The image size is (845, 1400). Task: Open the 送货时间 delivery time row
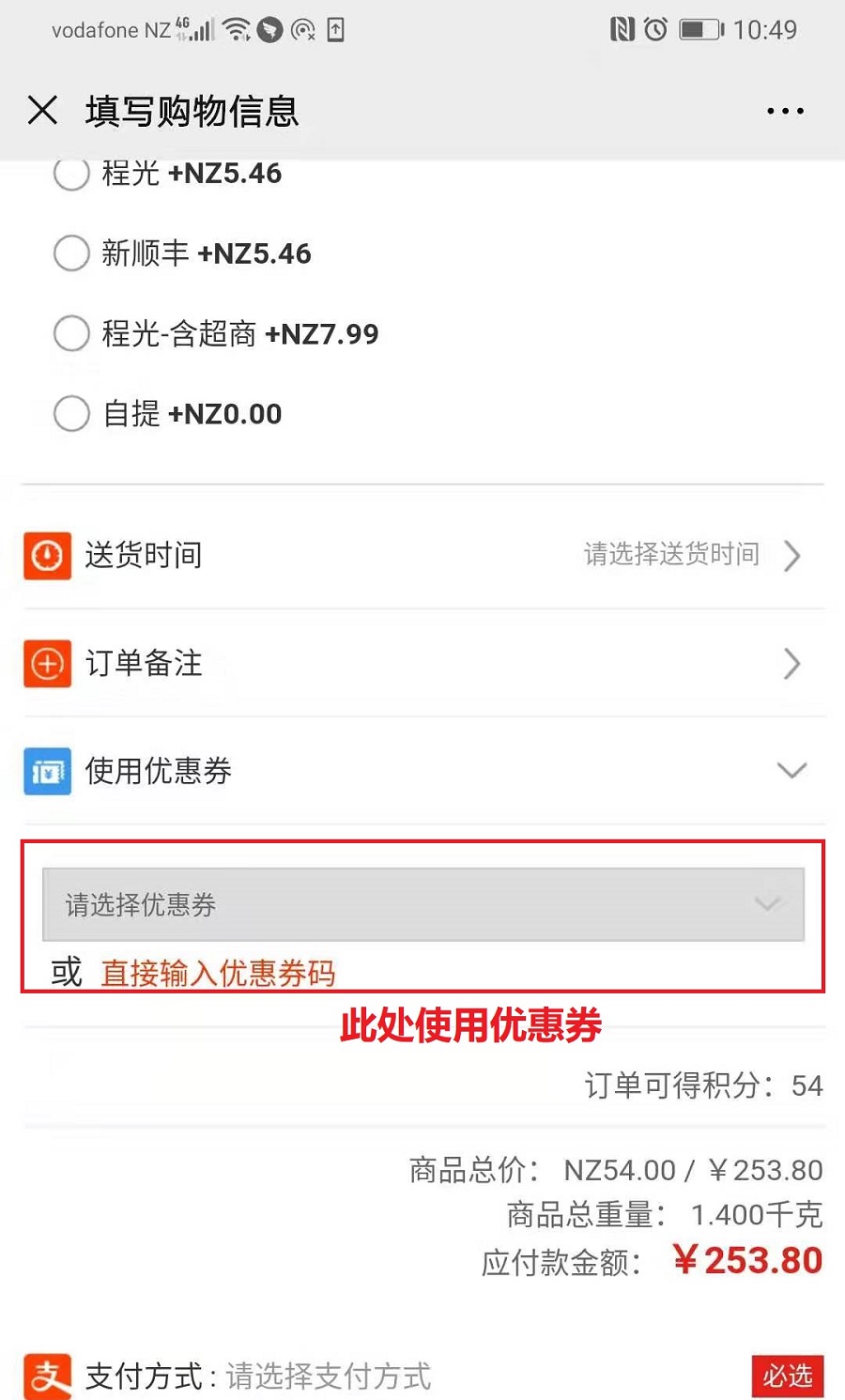[422, 555]
